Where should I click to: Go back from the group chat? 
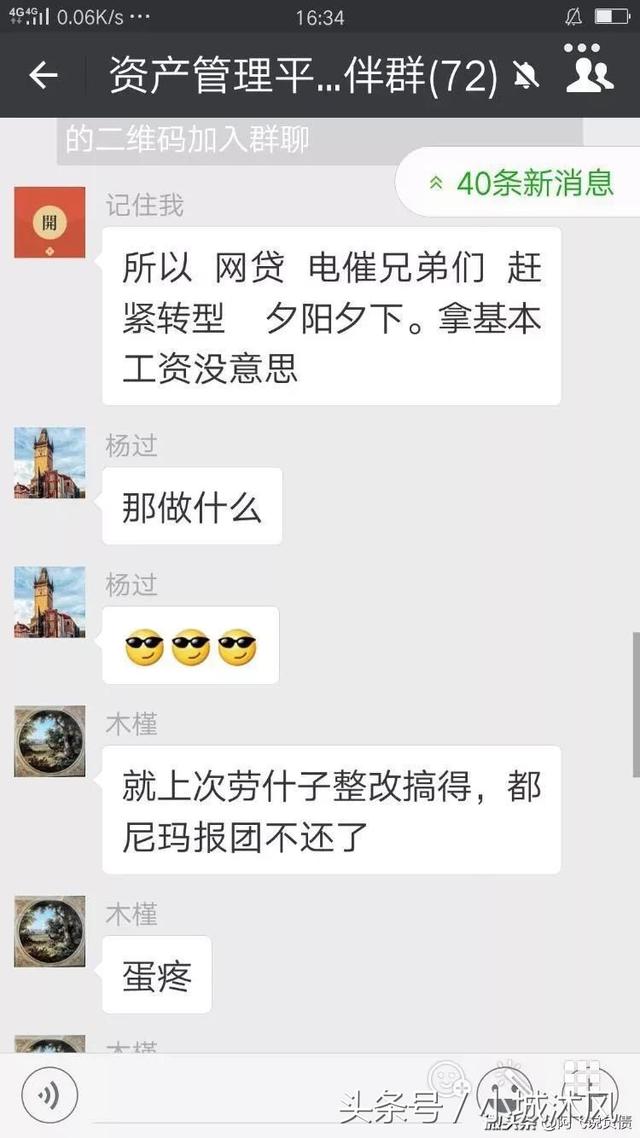click(43, 75)
